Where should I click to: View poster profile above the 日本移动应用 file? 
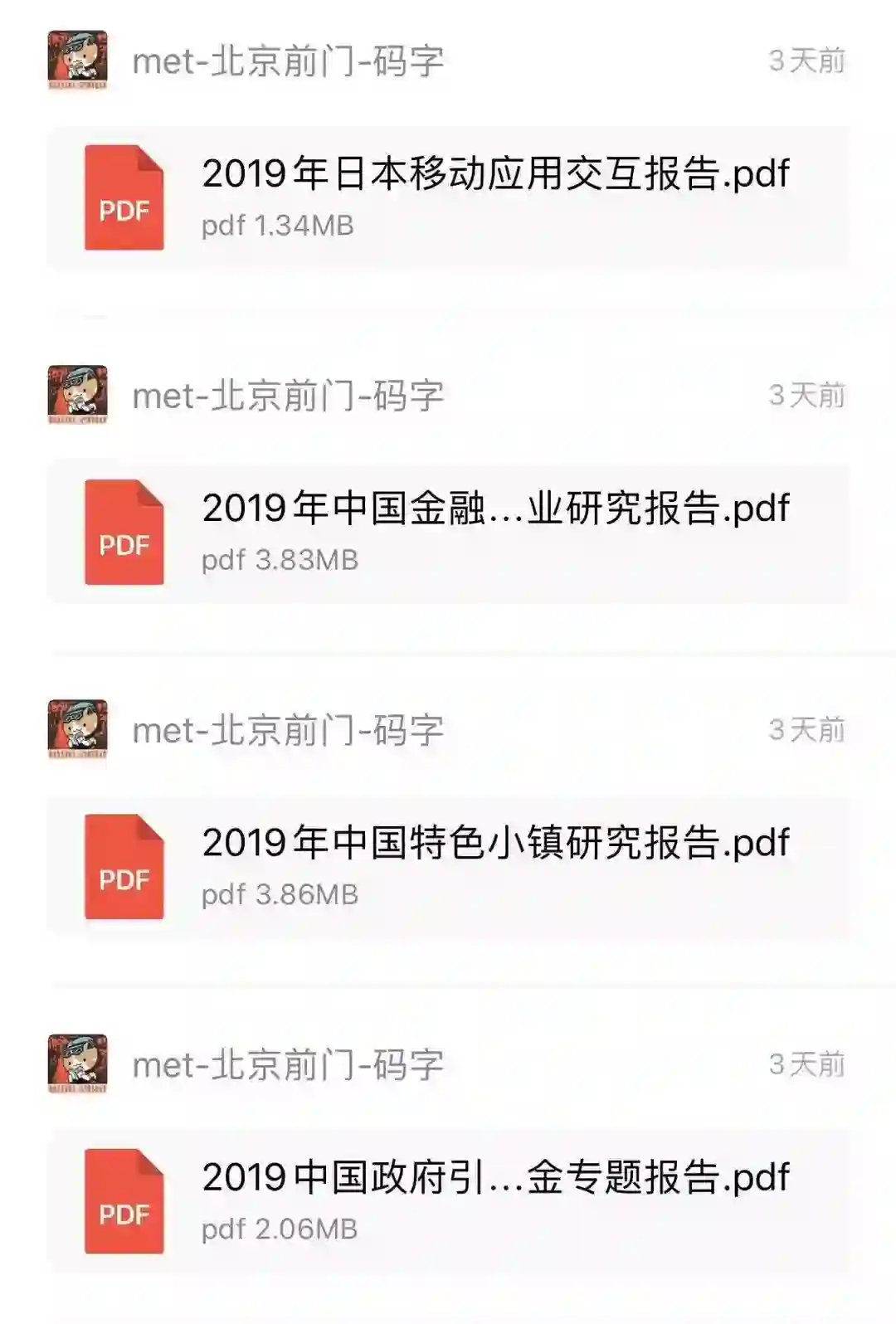click(x=77, y=61)
